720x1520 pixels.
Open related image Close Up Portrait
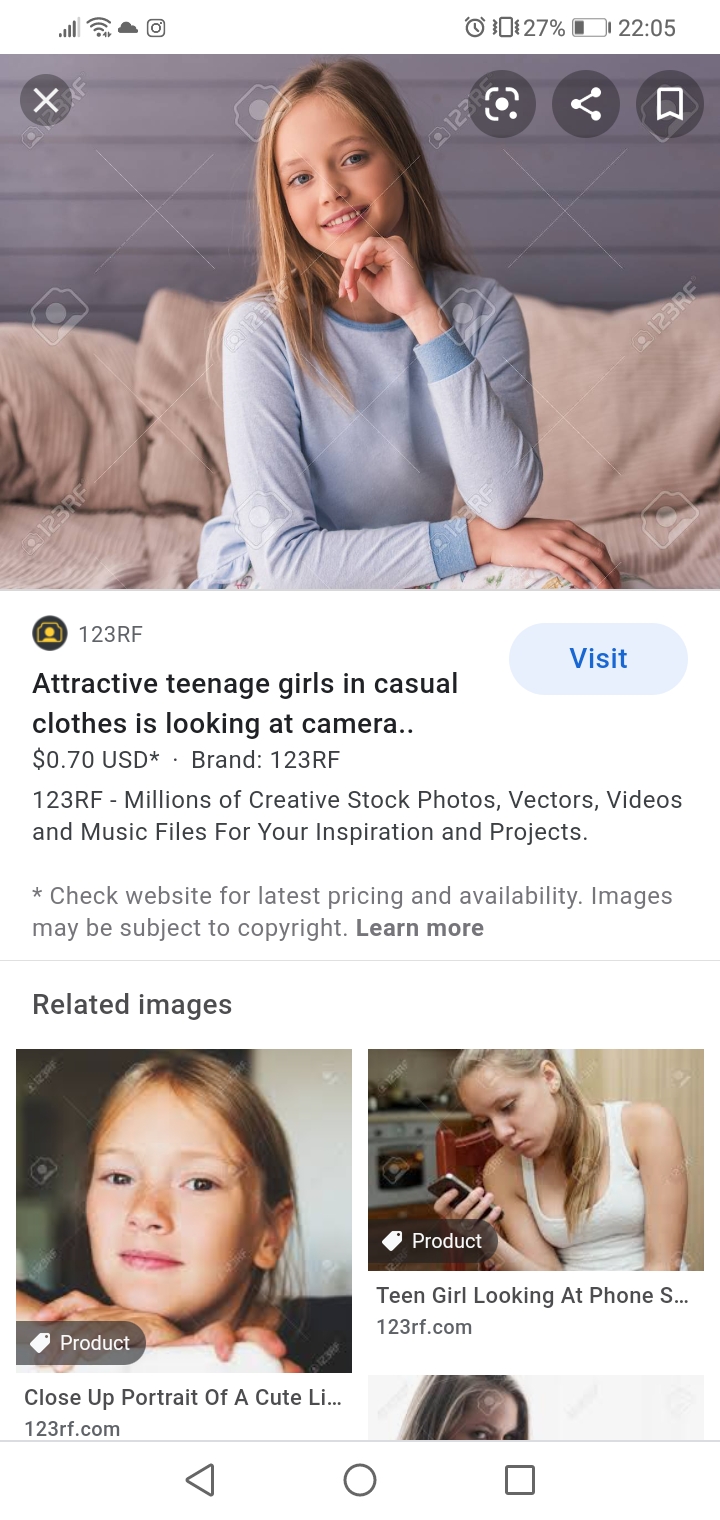click(x=184, y=1210)
